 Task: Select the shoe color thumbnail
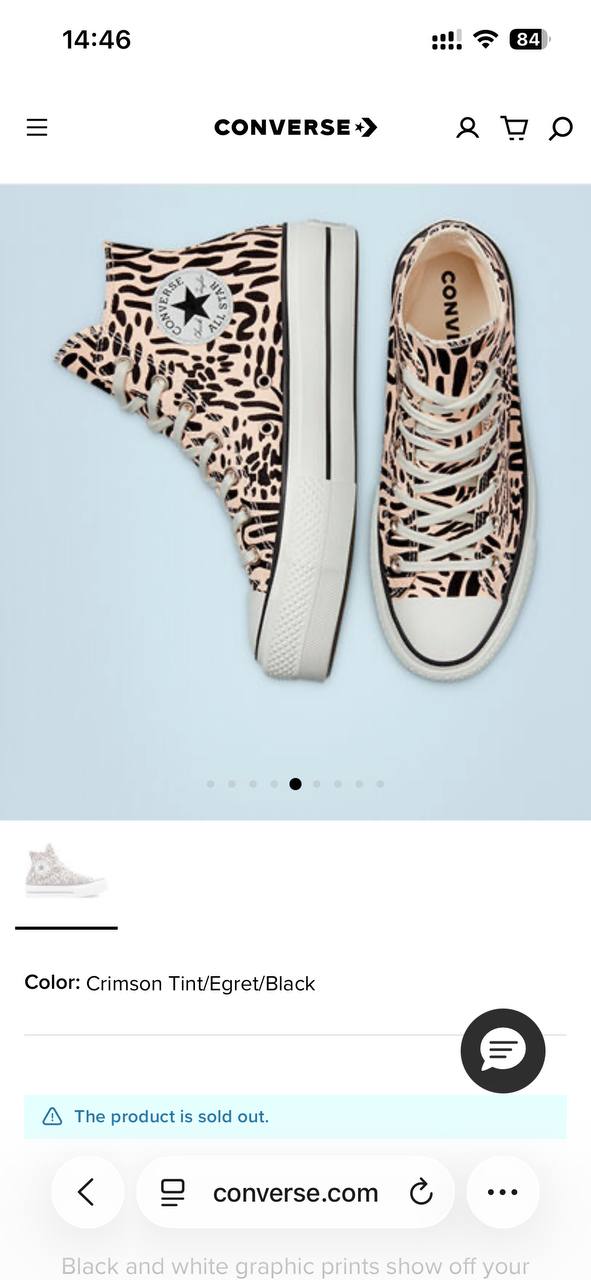tap(66, 870)
